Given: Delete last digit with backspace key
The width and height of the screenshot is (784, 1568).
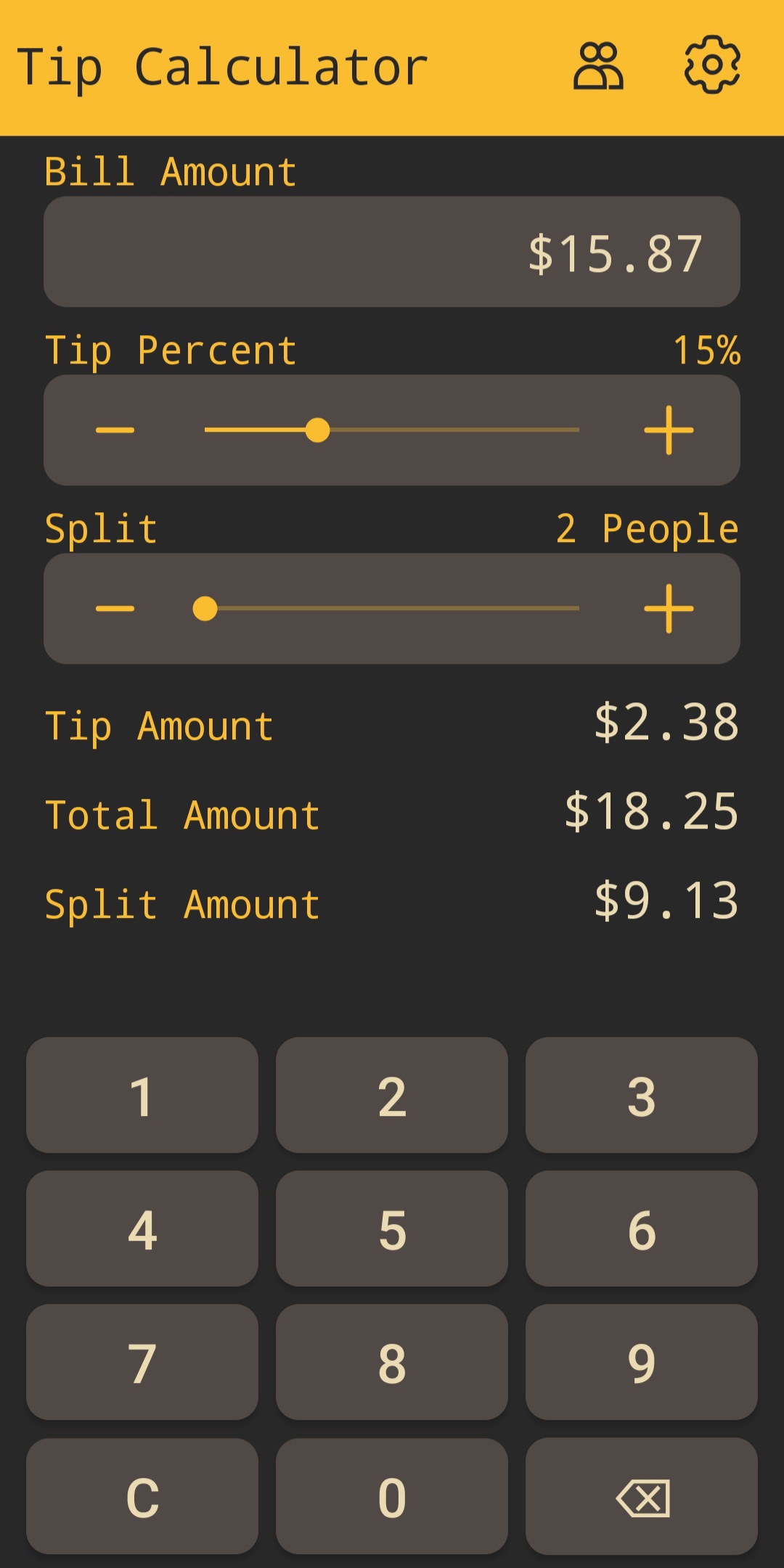Looking at the screenshot, I should 642,1496.
